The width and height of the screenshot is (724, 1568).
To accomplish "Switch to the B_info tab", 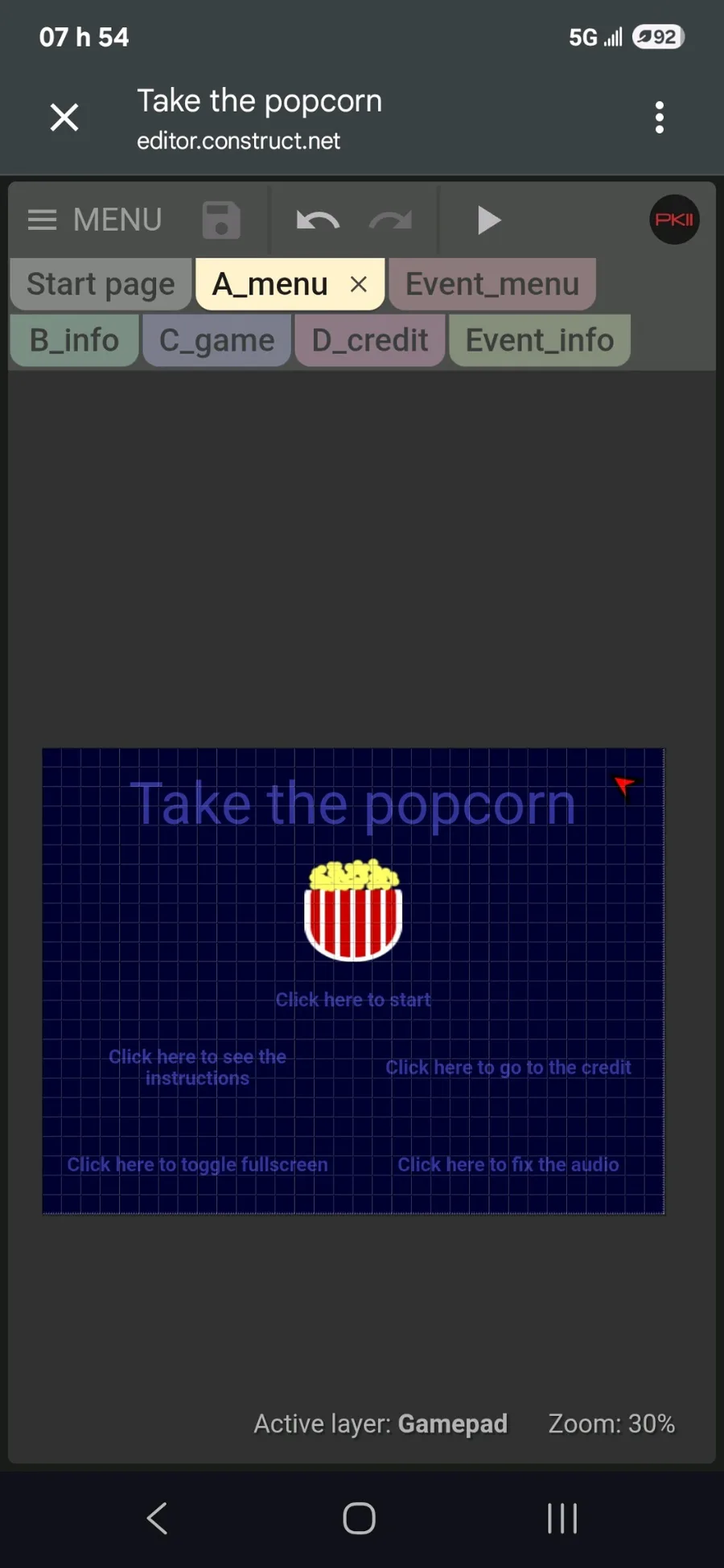I will pos(75,340).
